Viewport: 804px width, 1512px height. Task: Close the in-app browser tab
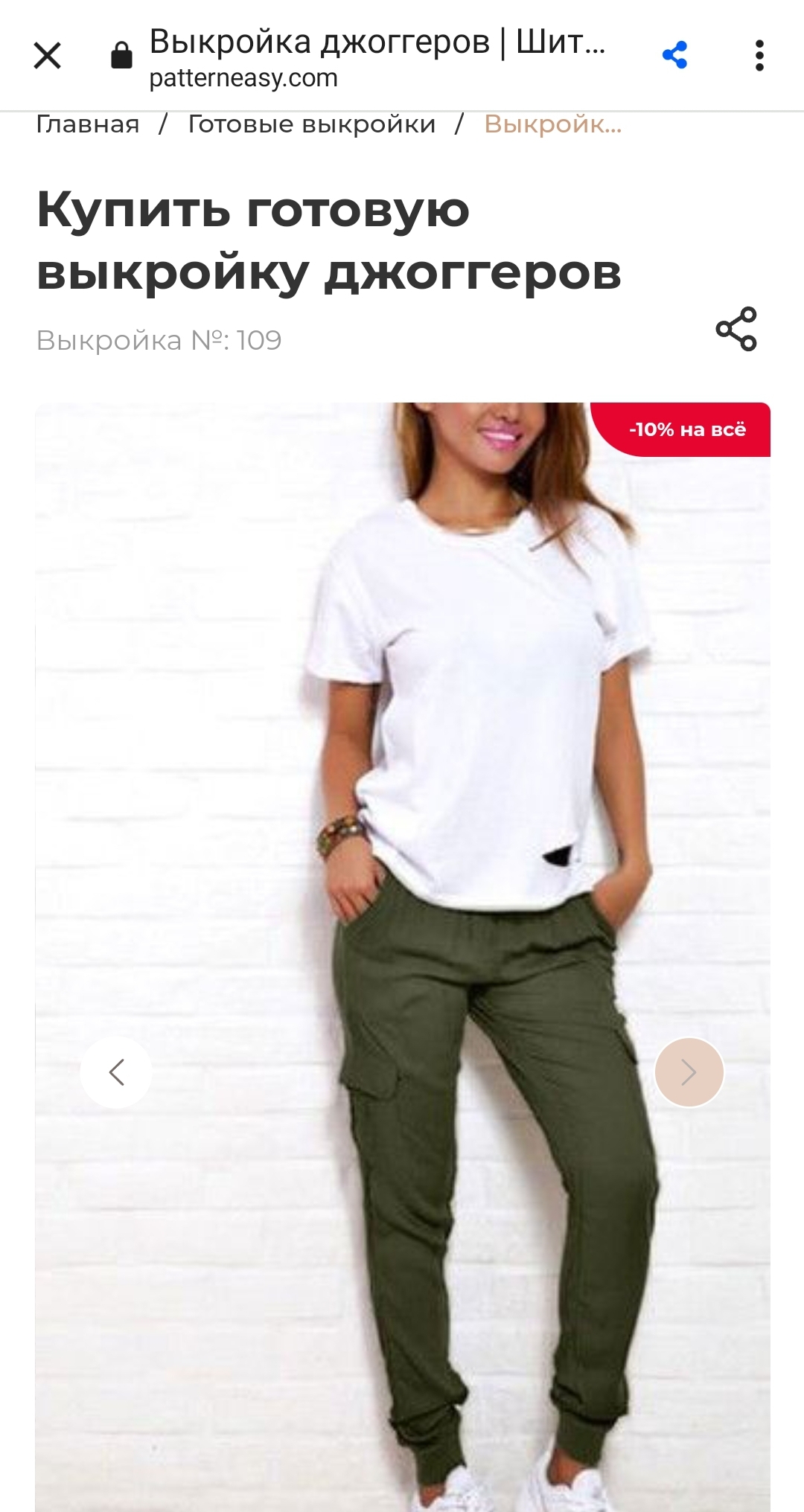point(48,56)
